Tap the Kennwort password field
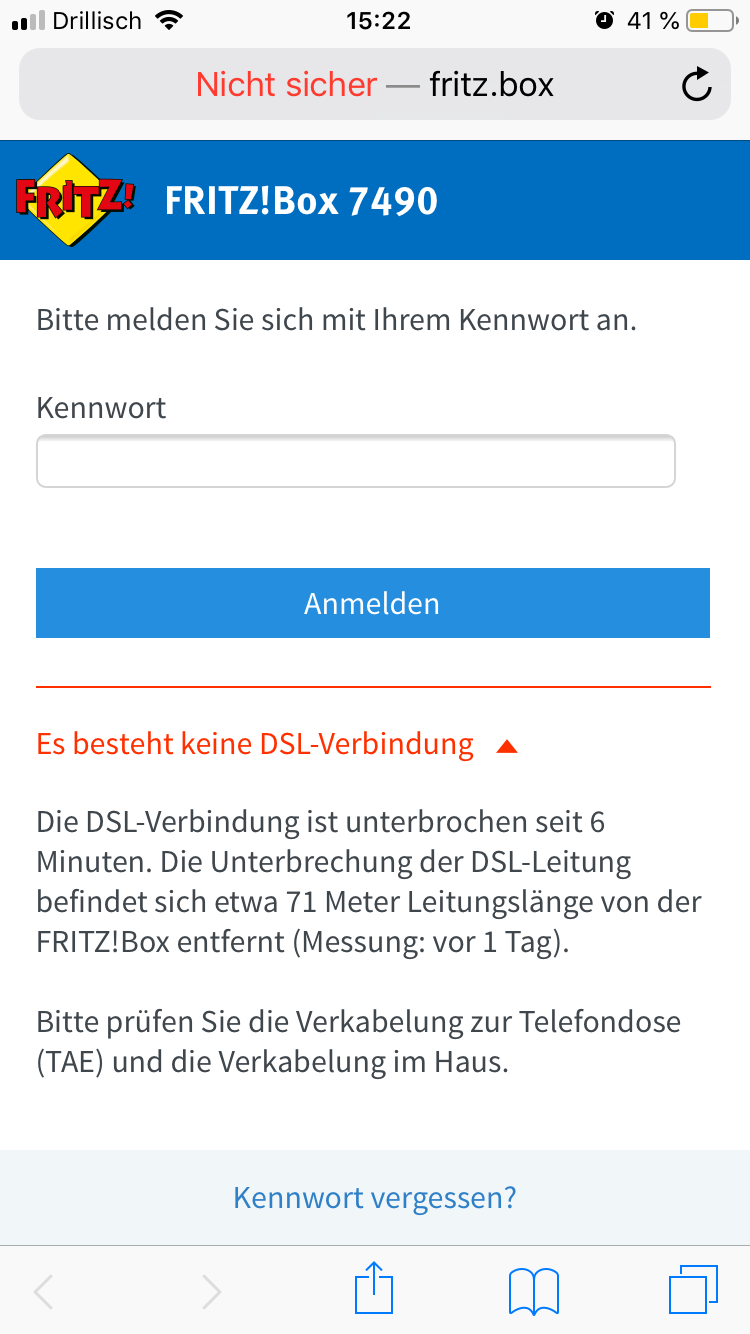The width and height of the screenshot is (750, 1334). click(x=355, y=461)
